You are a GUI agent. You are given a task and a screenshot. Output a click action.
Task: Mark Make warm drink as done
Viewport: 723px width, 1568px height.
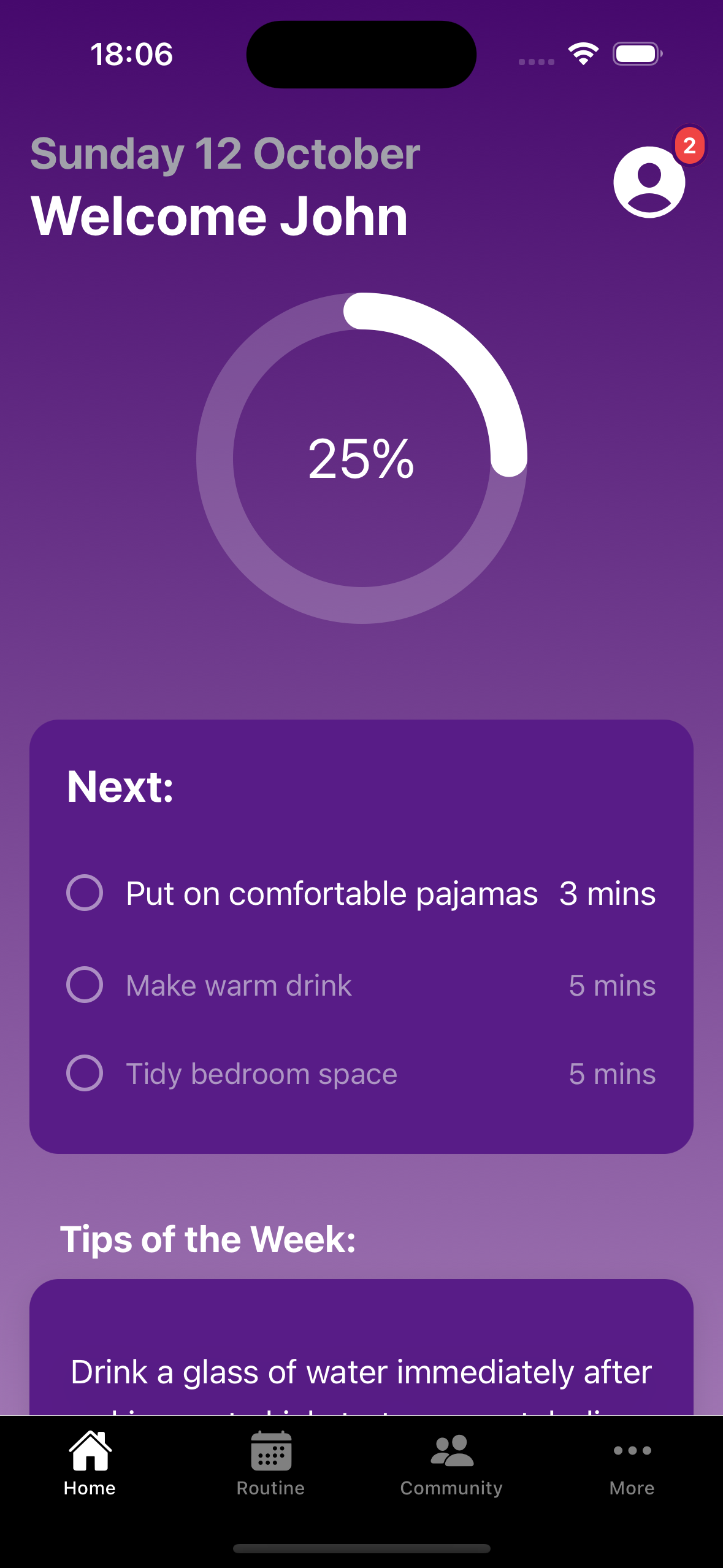[85, 985]
